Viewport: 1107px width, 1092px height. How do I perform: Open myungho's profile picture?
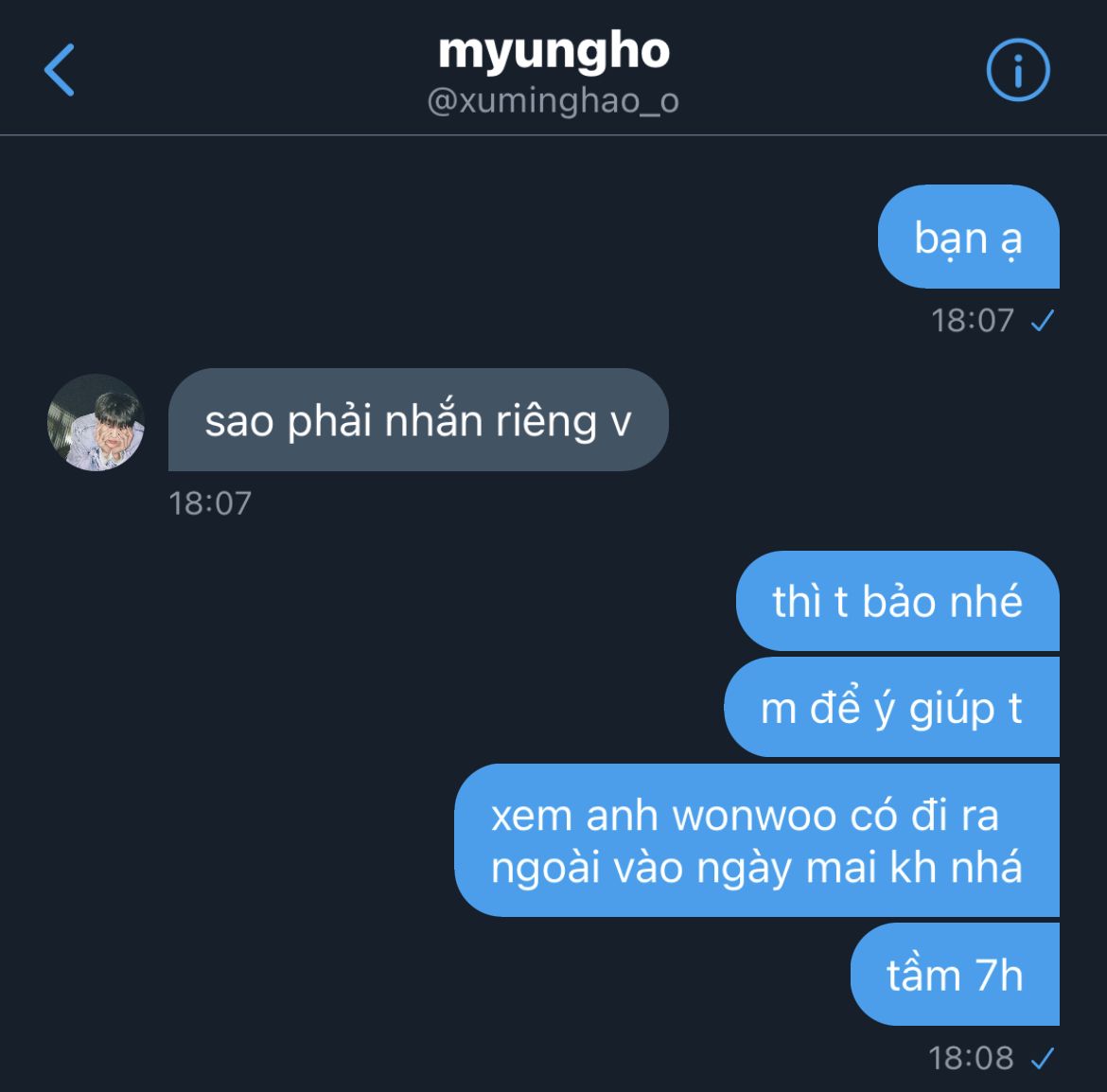96,422
